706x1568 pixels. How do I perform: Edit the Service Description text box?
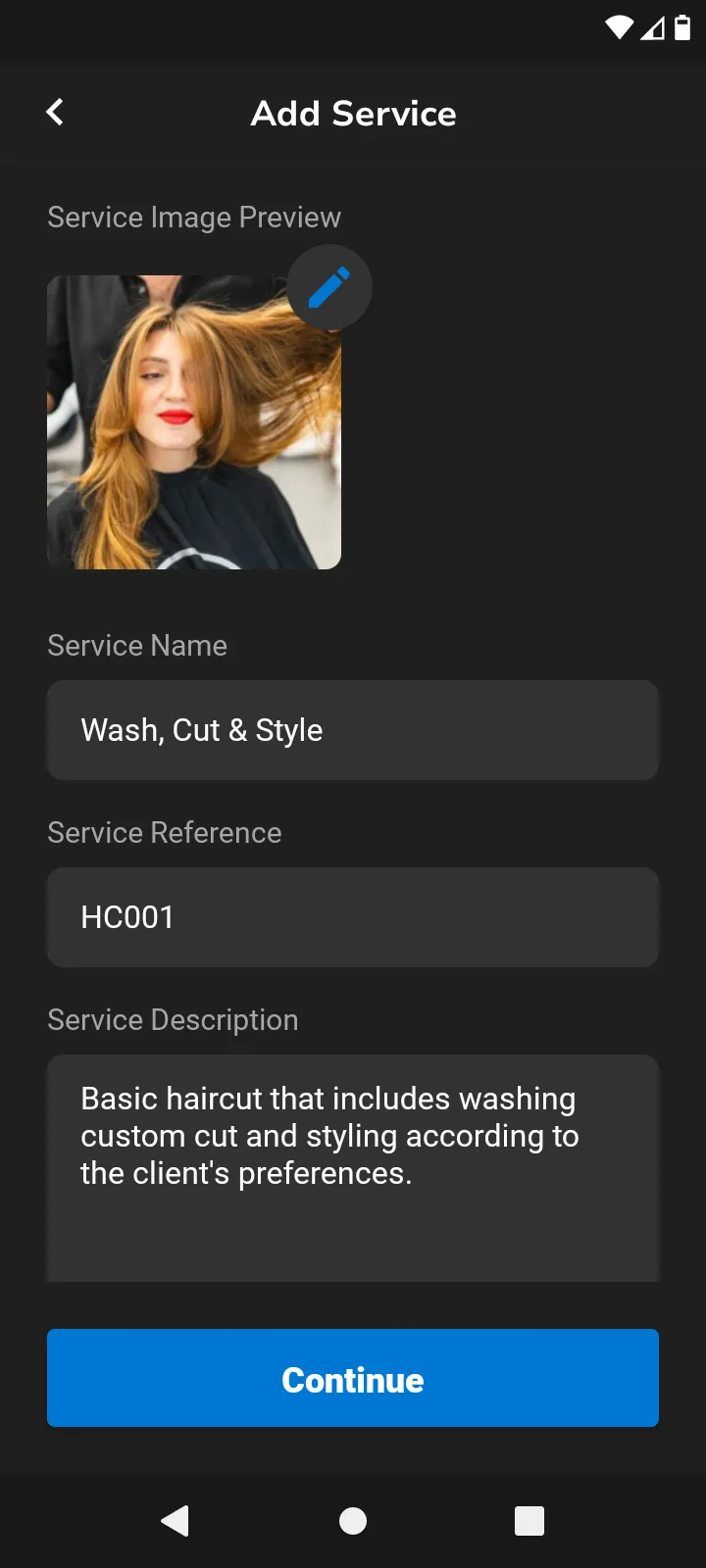tap(353, 1166)
